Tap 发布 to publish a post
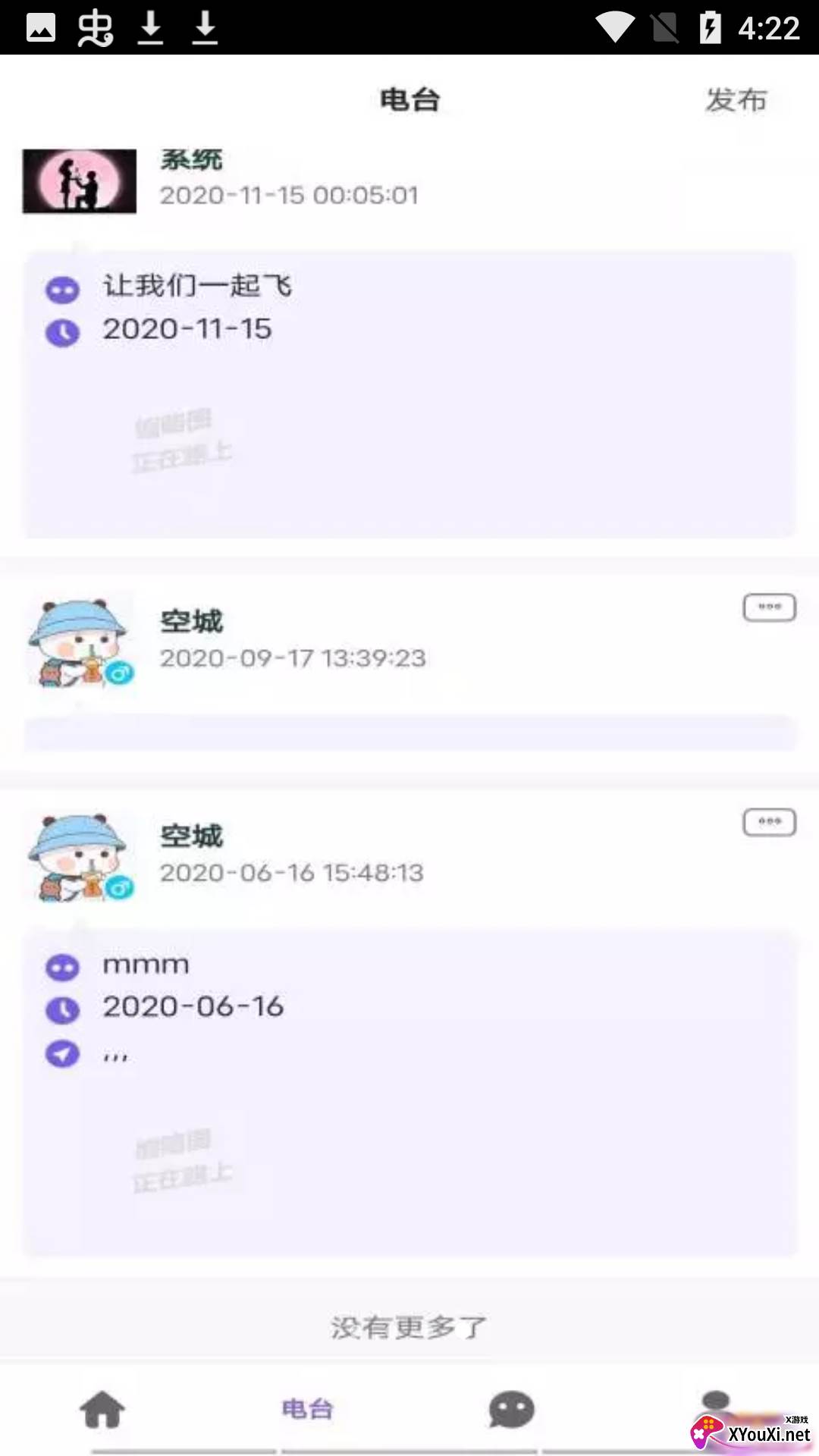This screenshot has width=819, height=1456. coord(736,99)
